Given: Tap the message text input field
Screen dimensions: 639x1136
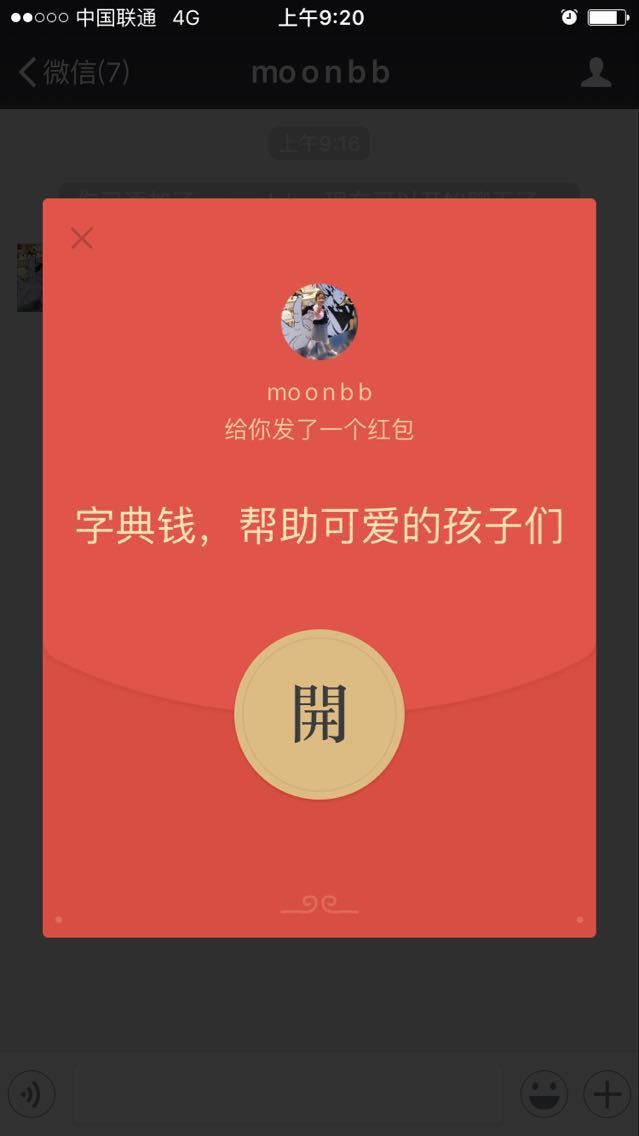Looking at the screenshot, I should pos(288,1094).
